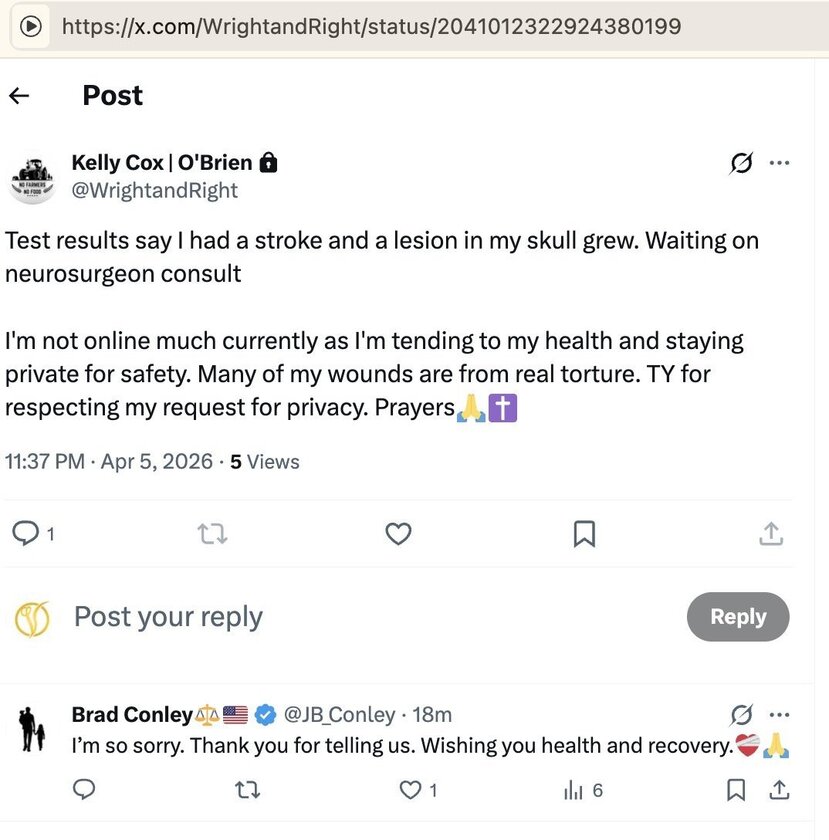Repost Kelly Cox's post

pyautogui.click(x=212, y=534)
